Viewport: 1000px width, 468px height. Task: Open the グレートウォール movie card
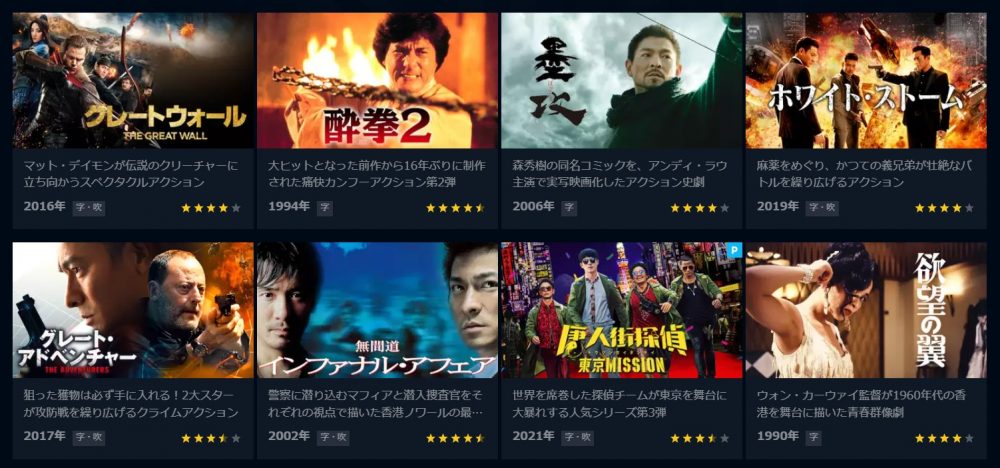[133, 81]
